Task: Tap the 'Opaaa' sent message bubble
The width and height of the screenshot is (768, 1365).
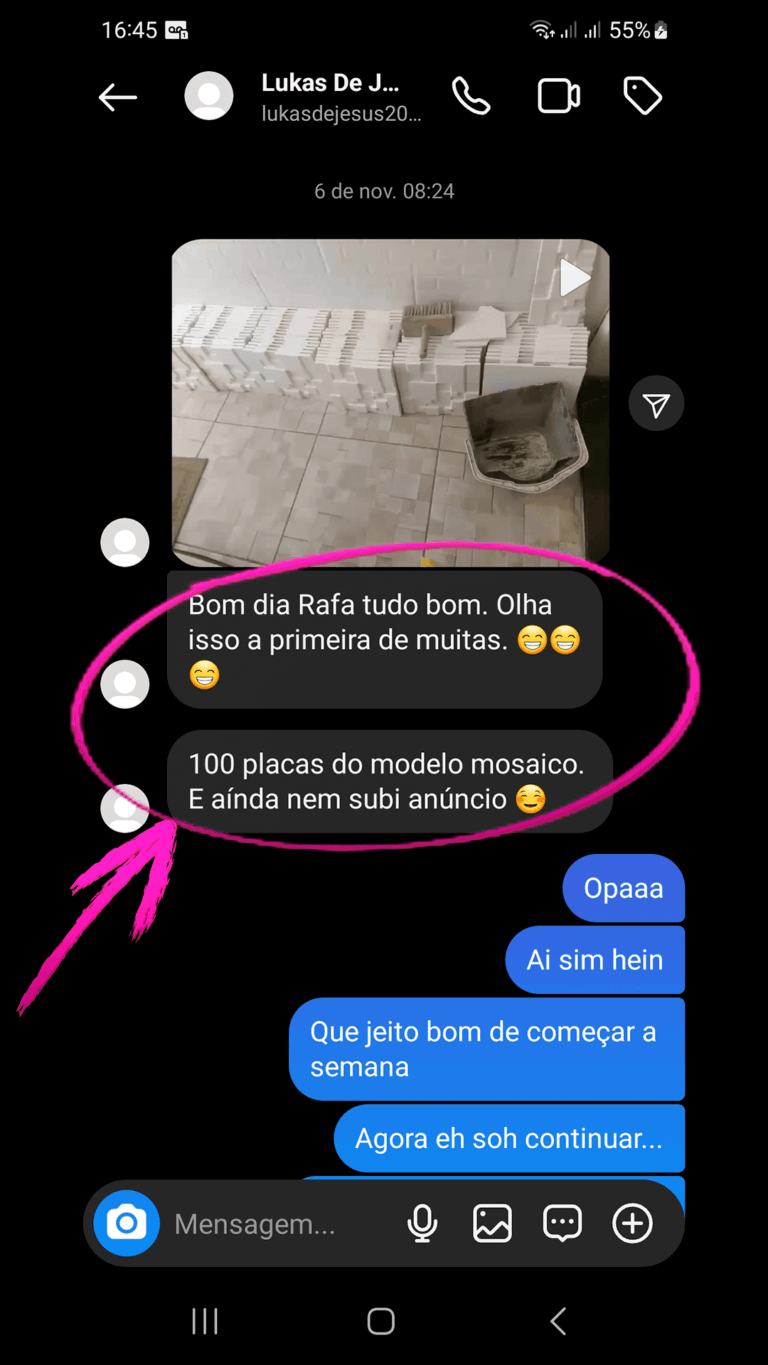Action: 623,888
